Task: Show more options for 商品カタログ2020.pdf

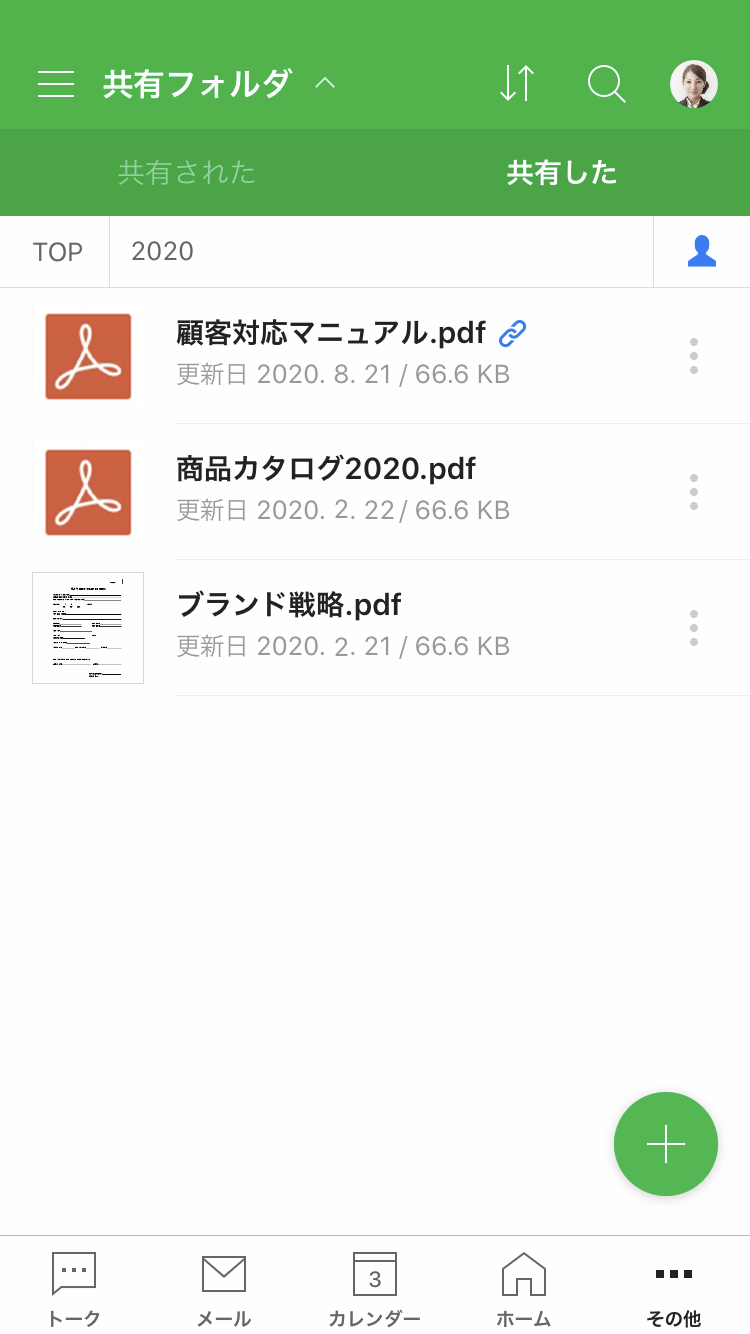Action: click(694, 492)
